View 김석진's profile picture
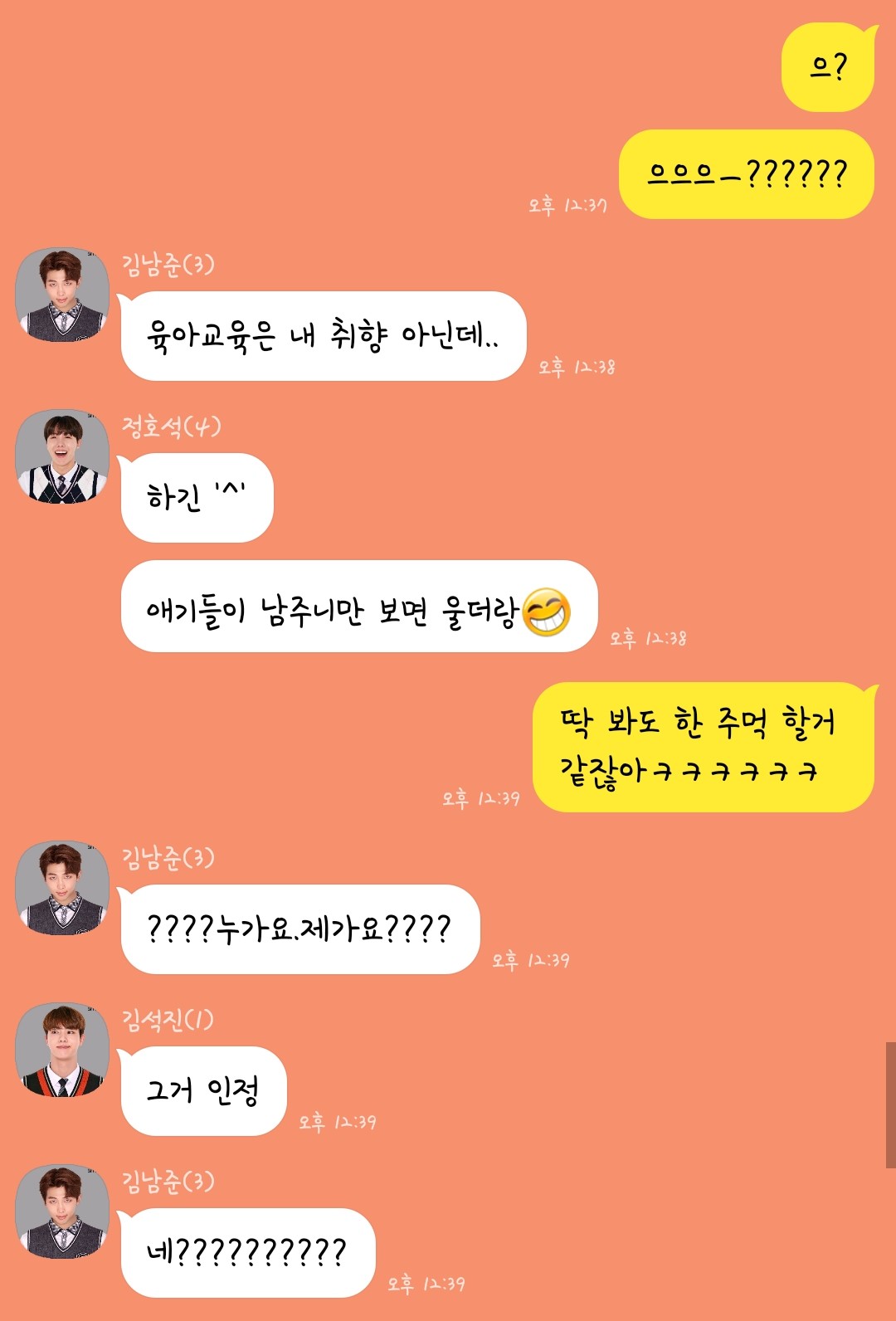This screenshot has width=896, height=1321. [x=62, y=1049]
